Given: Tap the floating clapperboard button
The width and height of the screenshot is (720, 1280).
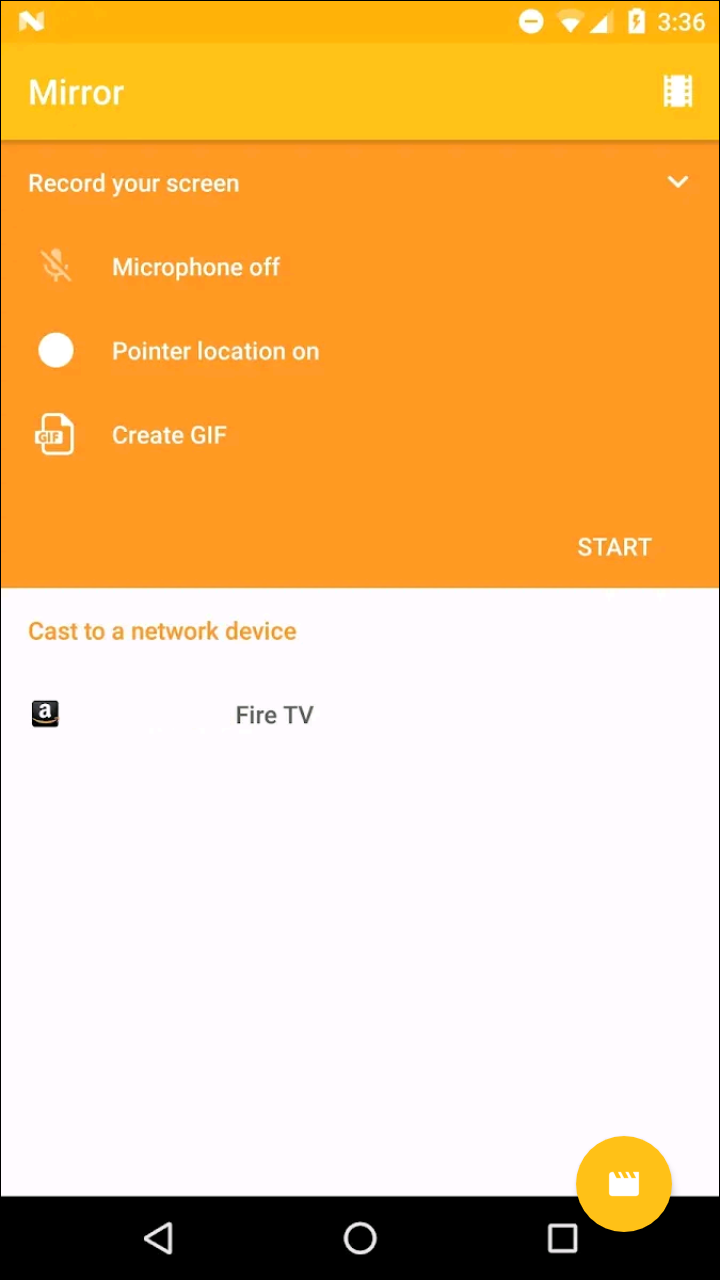Looking at the screenshot, I should [x=623, y=1184].
